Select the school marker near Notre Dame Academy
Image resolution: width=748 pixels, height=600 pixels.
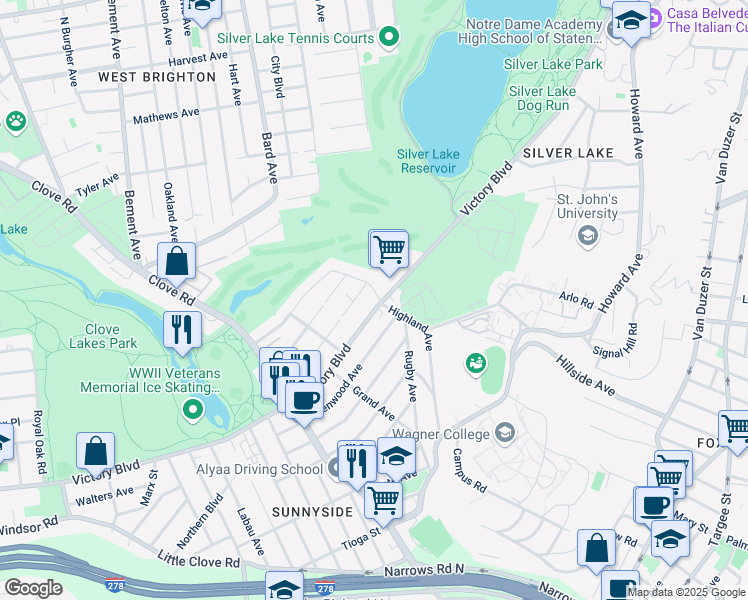coord(631,20)
